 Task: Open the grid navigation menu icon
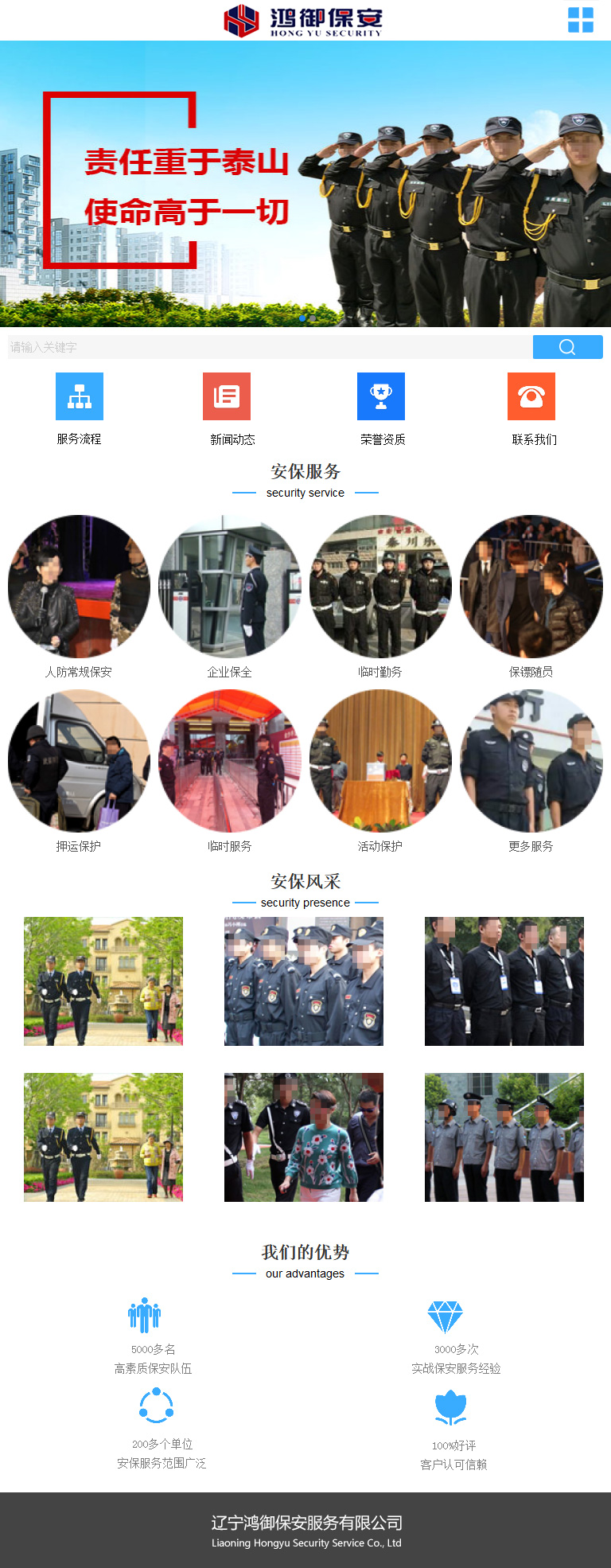click(582, 21)
